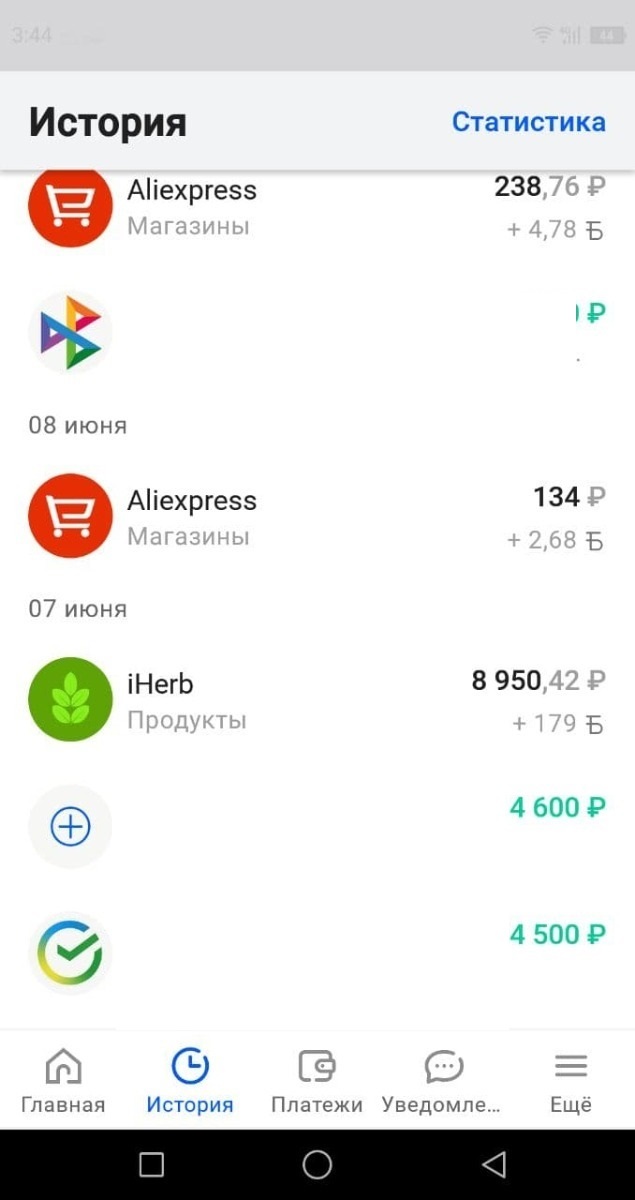Image resolution: width=635 pixels, height=1200 pixels.
Task: Select the История tab
Action: 190,1082
